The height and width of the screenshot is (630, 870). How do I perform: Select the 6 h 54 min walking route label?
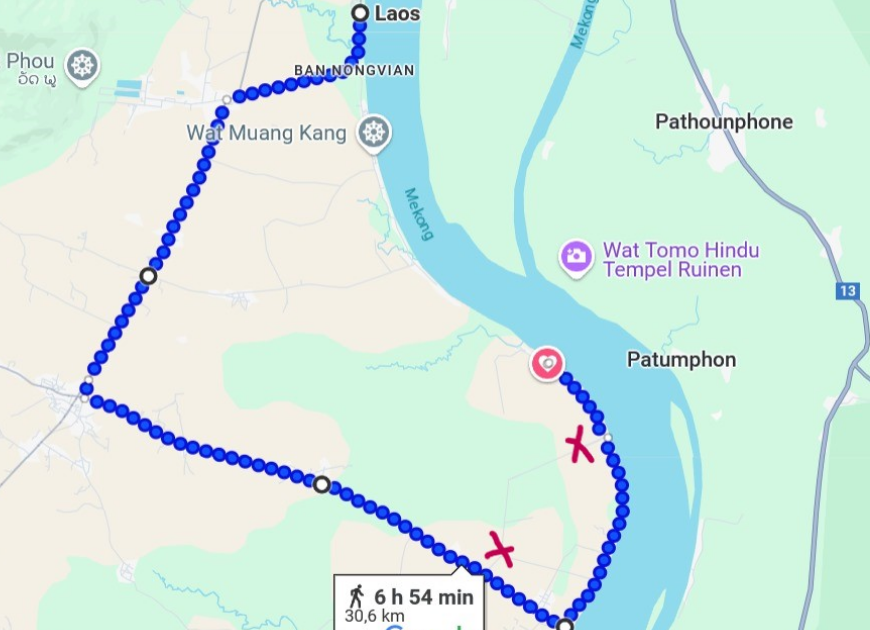pyautogui.click(x=409, y=602)
